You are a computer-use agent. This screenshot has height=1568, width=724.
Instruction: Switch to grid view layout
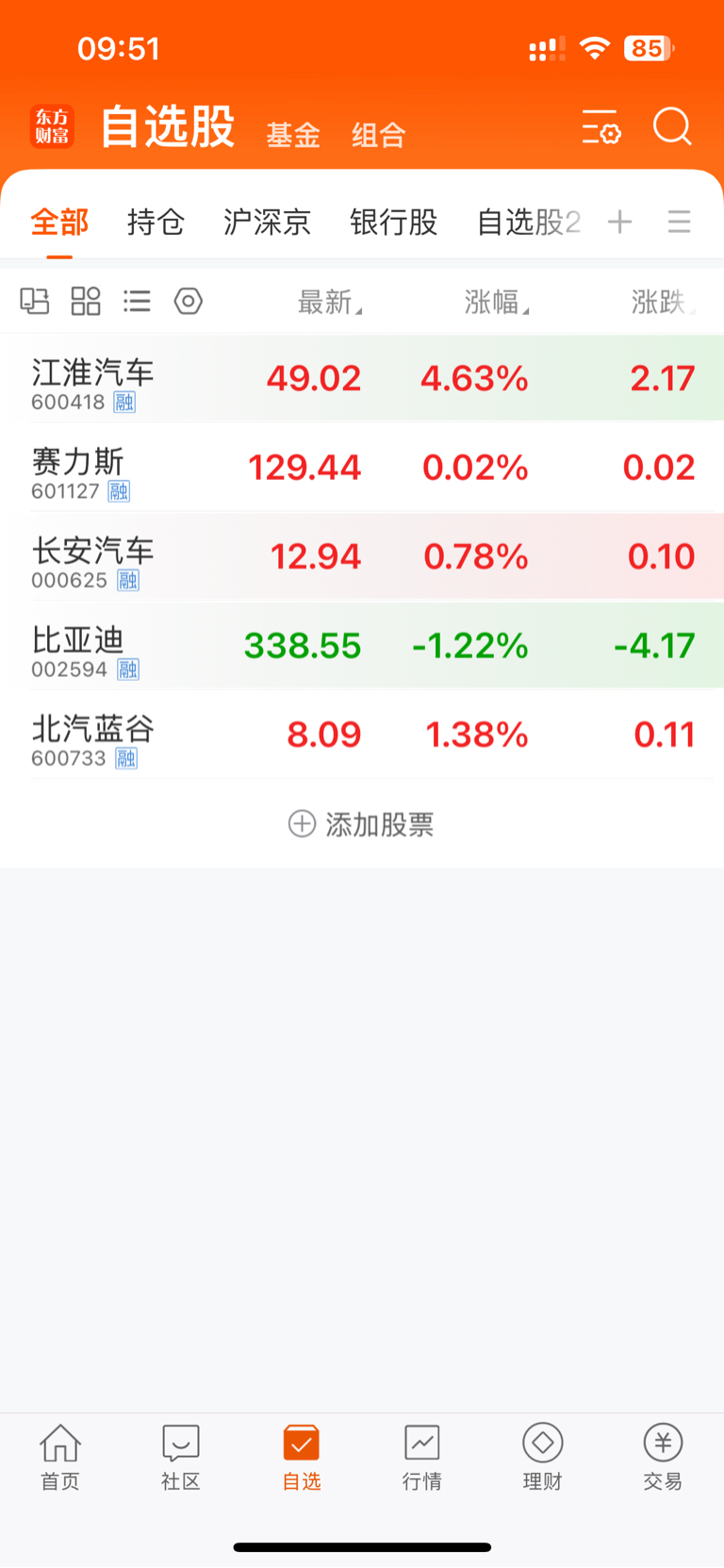pyautogui.click(x=86, y=301)
